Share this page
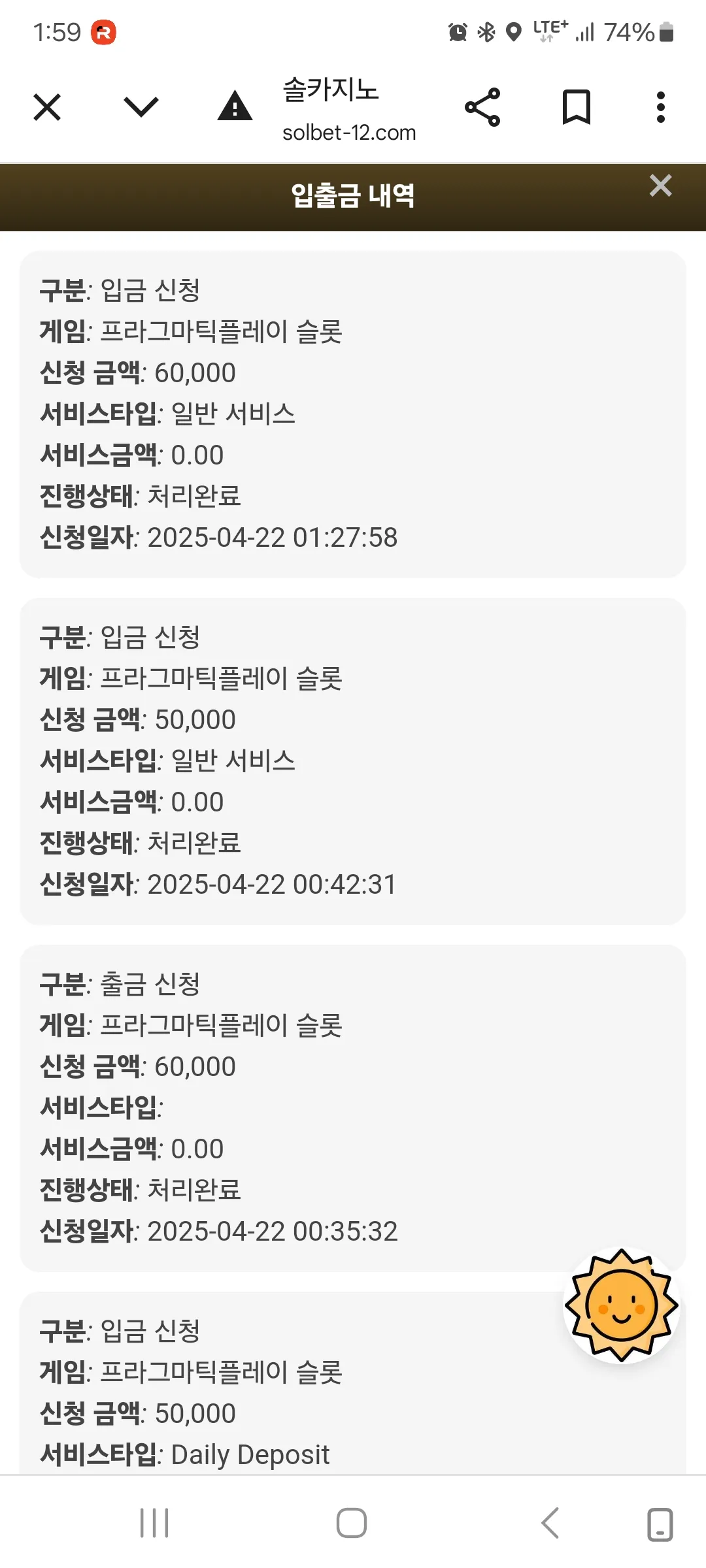This screenshot has width=706, height=1568. [482, 107]
